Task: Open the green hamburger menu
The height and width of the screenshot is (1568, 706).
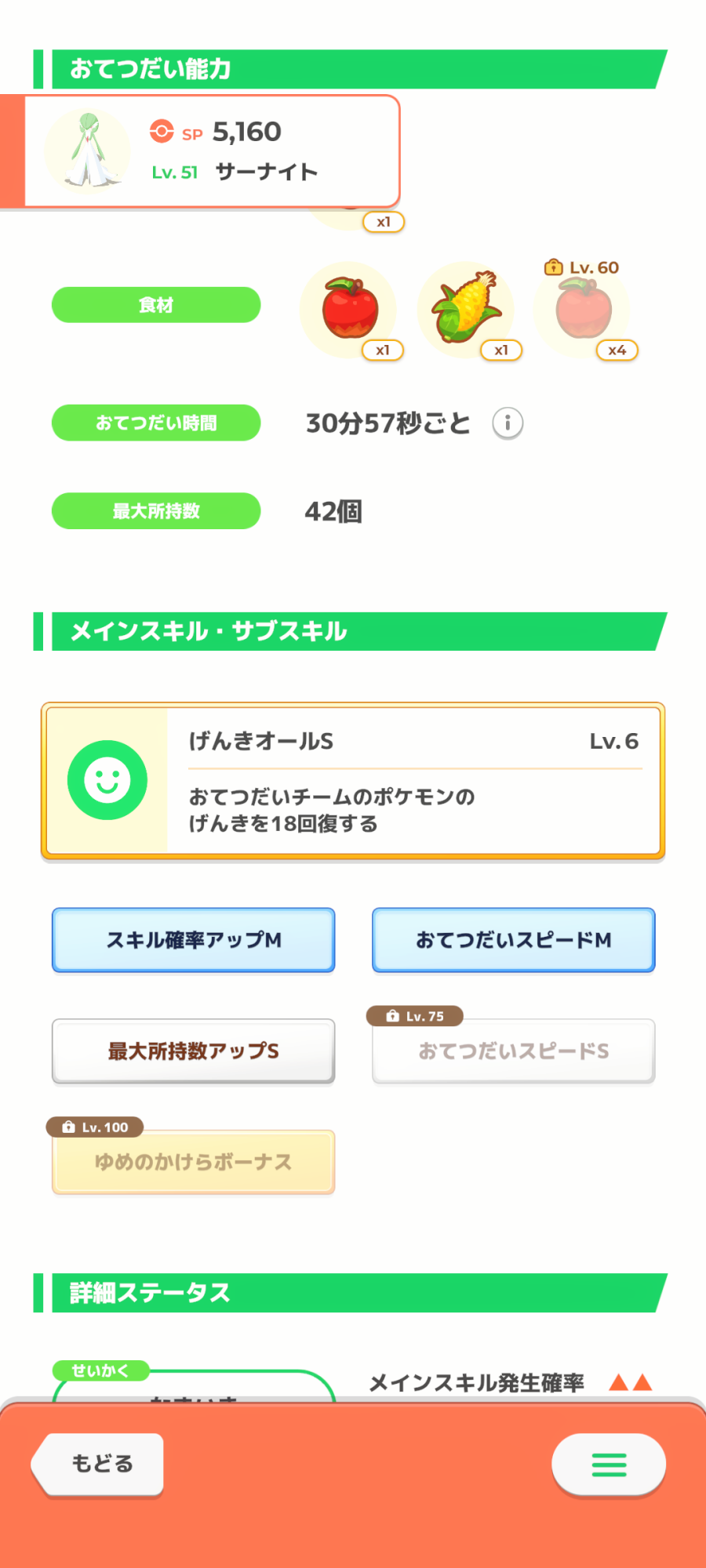Action: pyautogui.click(x=609, y=1465)
